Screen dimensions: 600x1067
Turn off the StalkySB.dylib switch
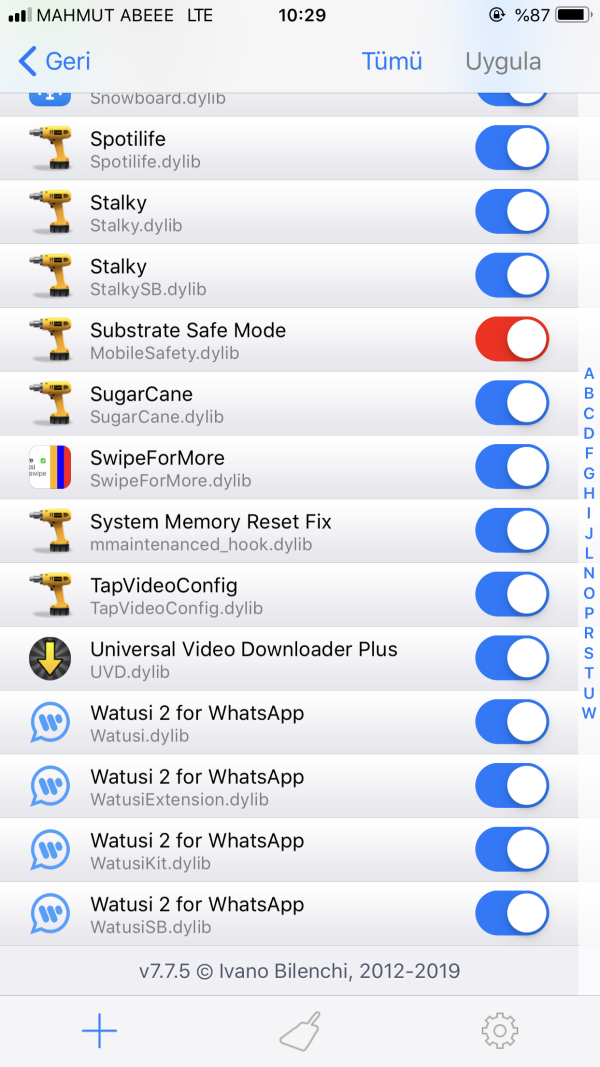(512, 276)
